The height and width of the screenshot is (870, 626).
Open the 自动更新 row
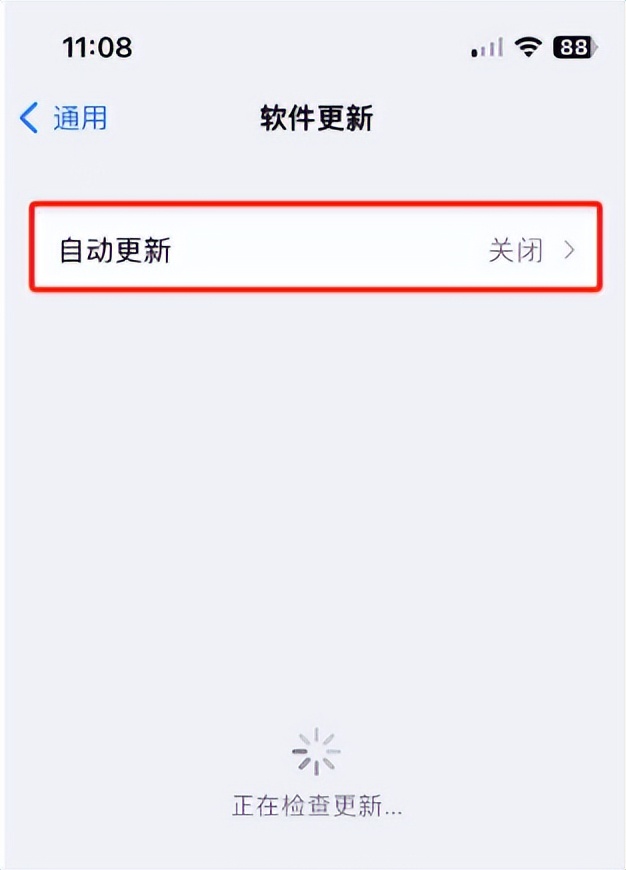(x=315, y=249)
